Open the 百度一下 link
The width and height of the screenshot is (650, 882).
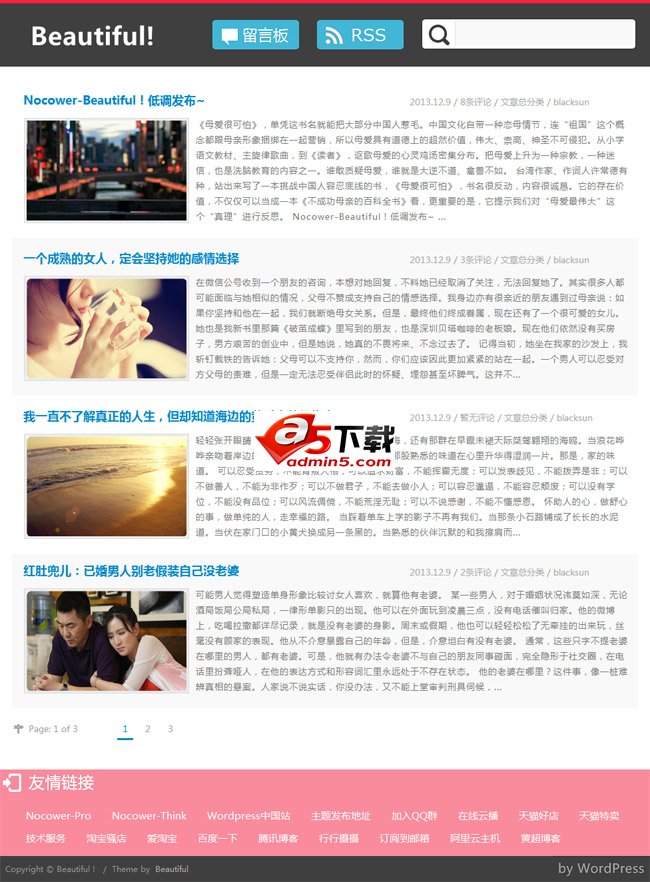217,838
